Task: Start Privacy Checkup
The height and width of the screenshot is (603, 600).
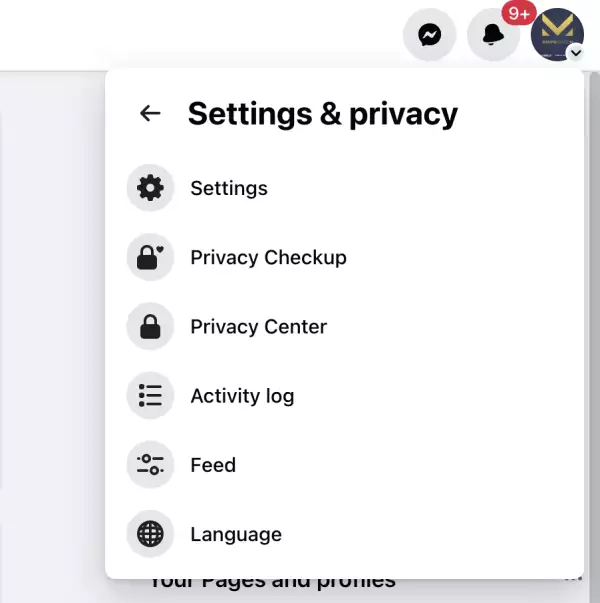Action: 268,257
